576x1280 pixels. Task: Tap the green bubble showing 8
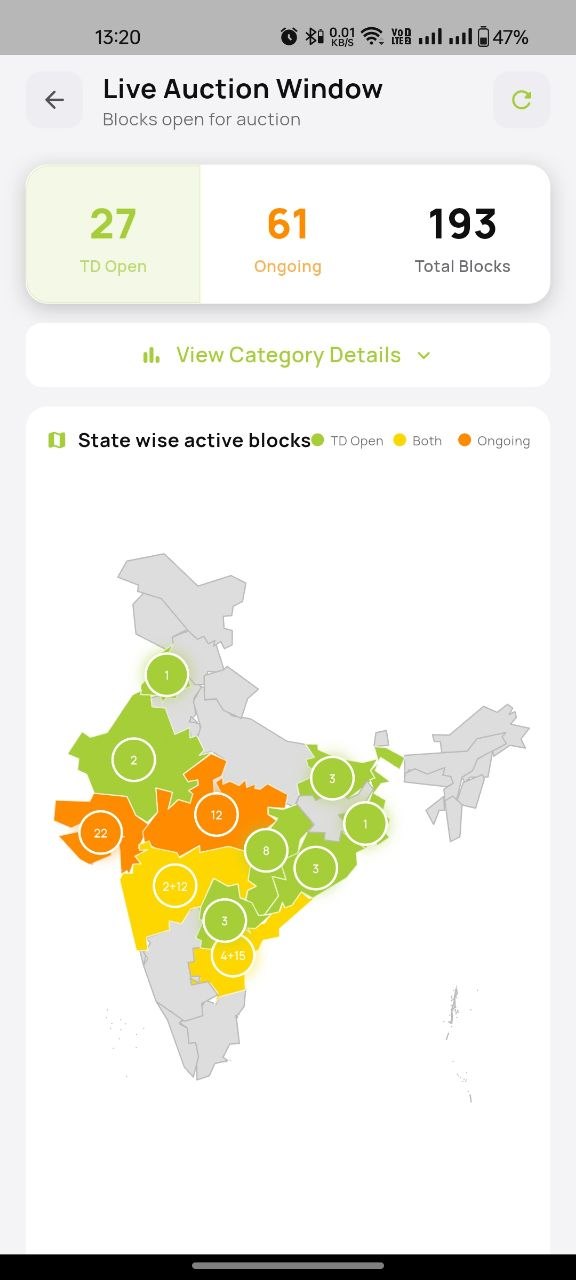pyautogui.click(x=266, y=851)
